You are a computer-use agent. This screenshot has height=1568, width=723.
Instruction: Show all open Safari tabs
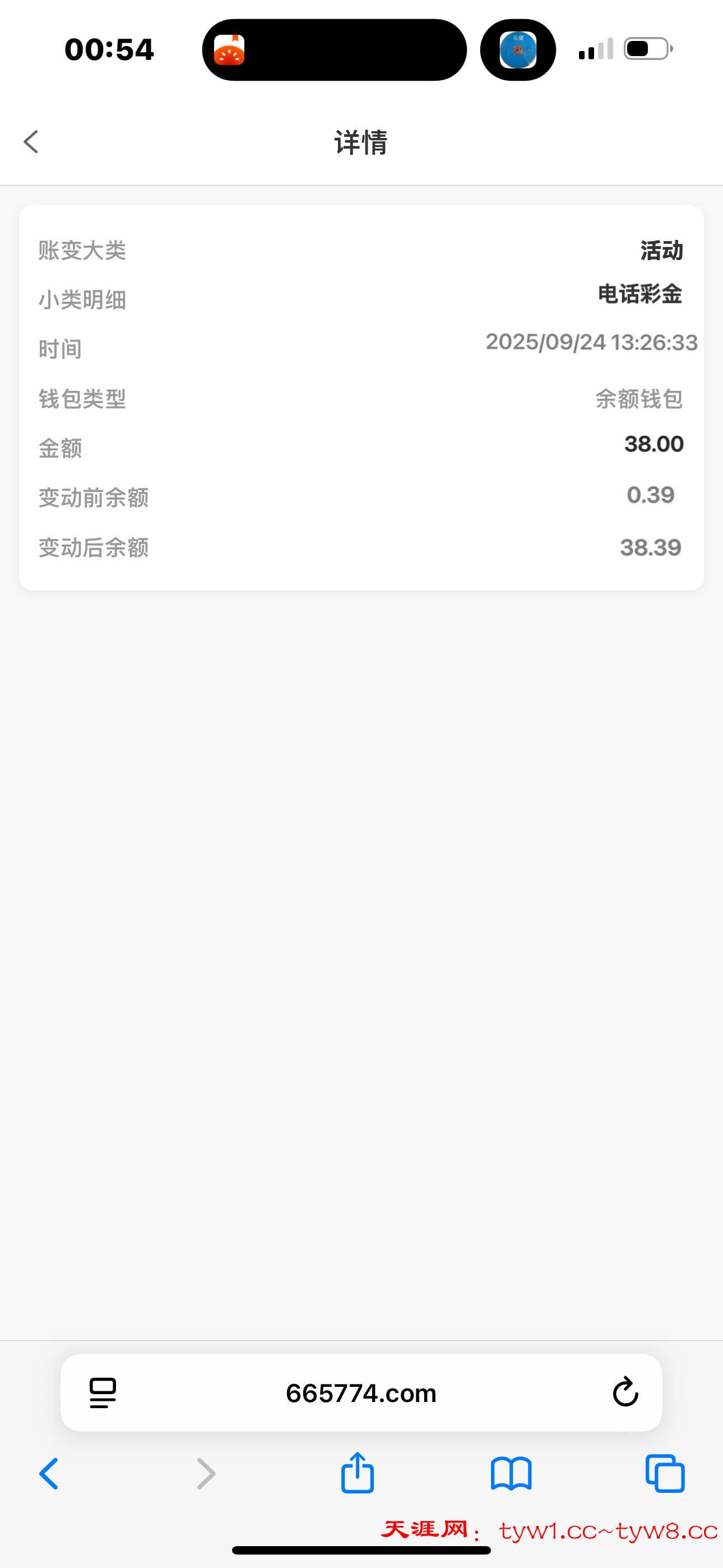tap(665, 1474)
